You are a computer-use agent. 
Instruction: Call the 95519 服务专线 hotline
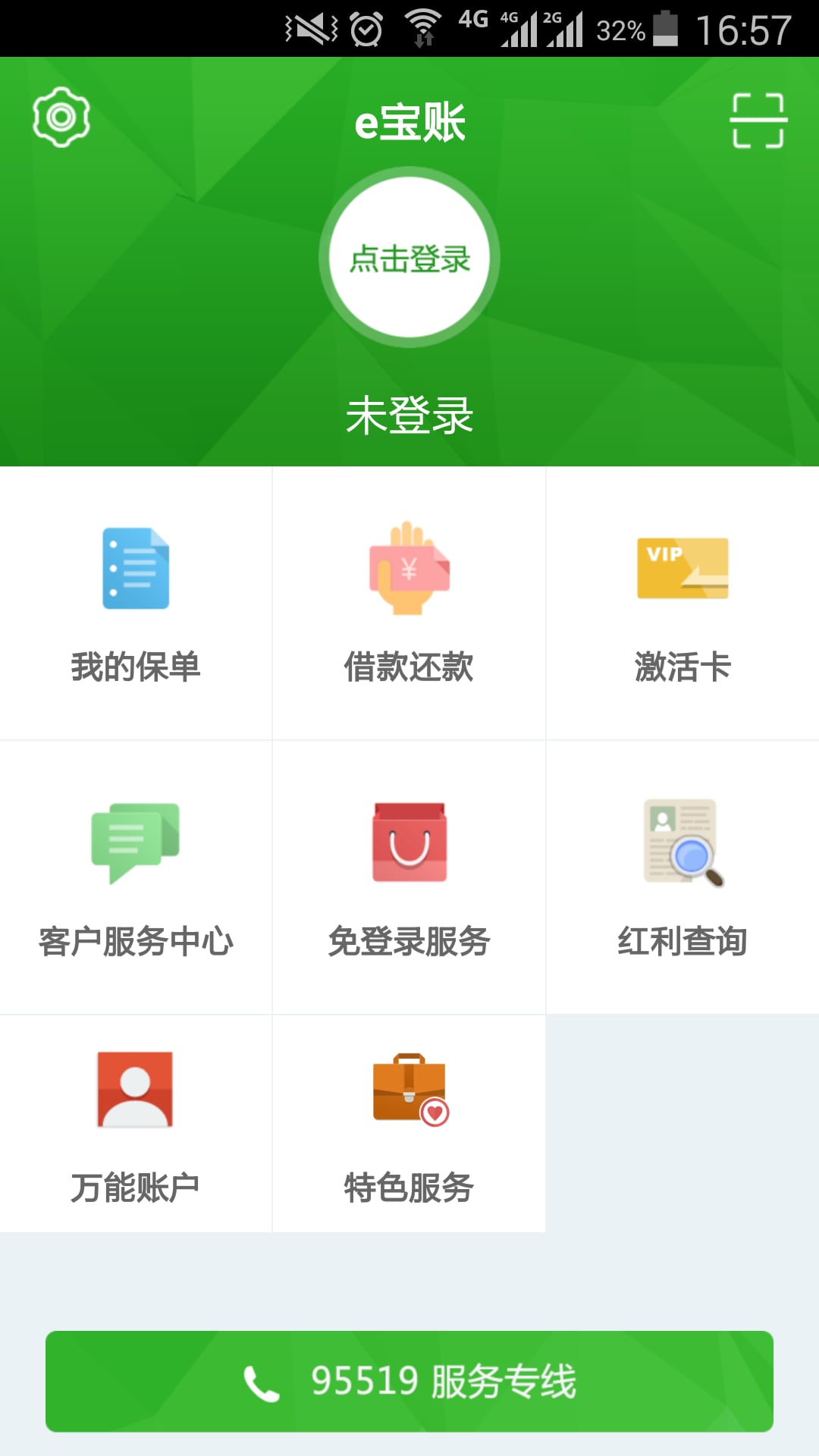409,1381
